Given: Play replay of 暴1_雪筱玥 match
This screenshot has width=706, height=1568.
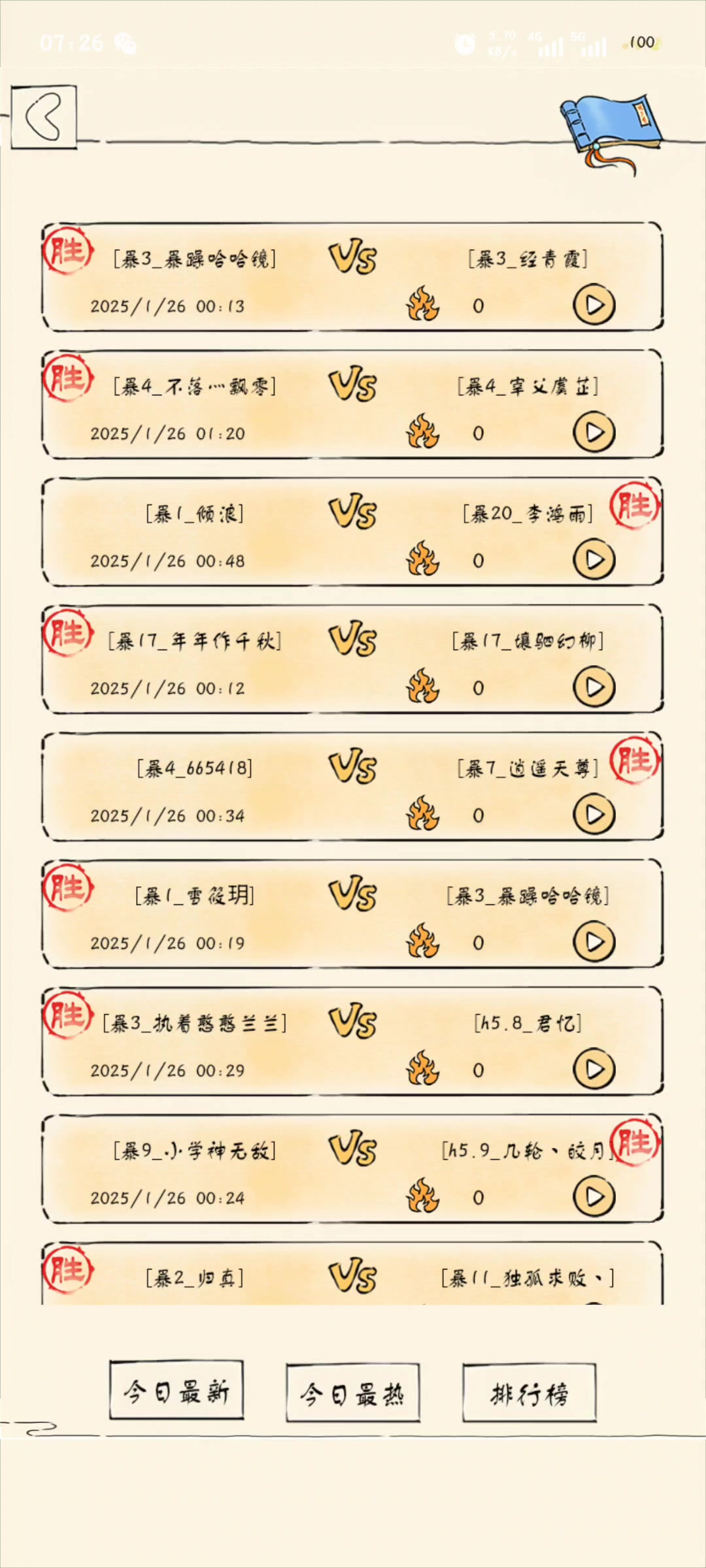Looking at the screenshot, I should click(594, 942).
